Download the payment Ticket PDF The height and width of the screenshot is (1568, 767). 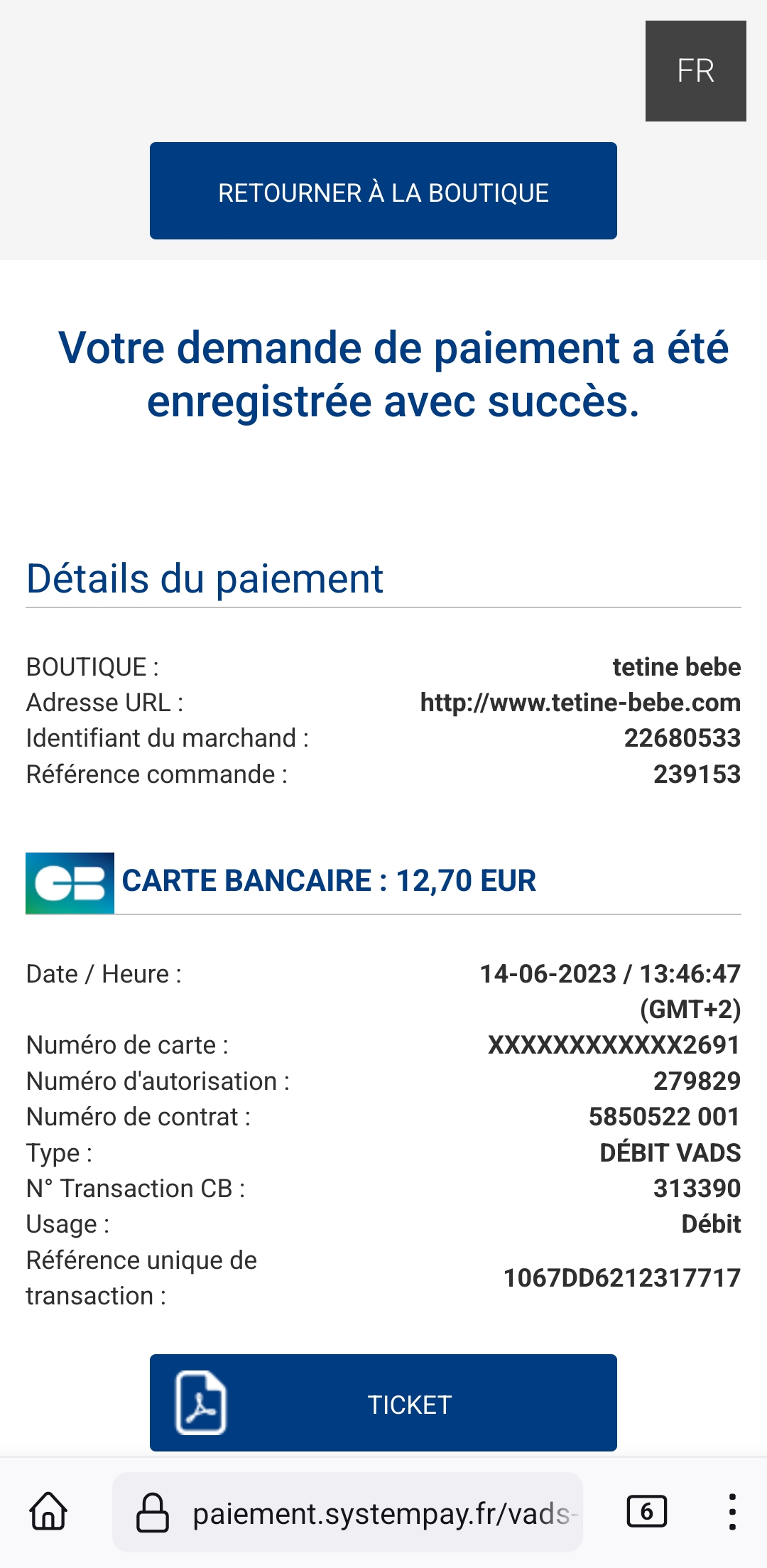pyautogui.click(x=383, y=1402)
